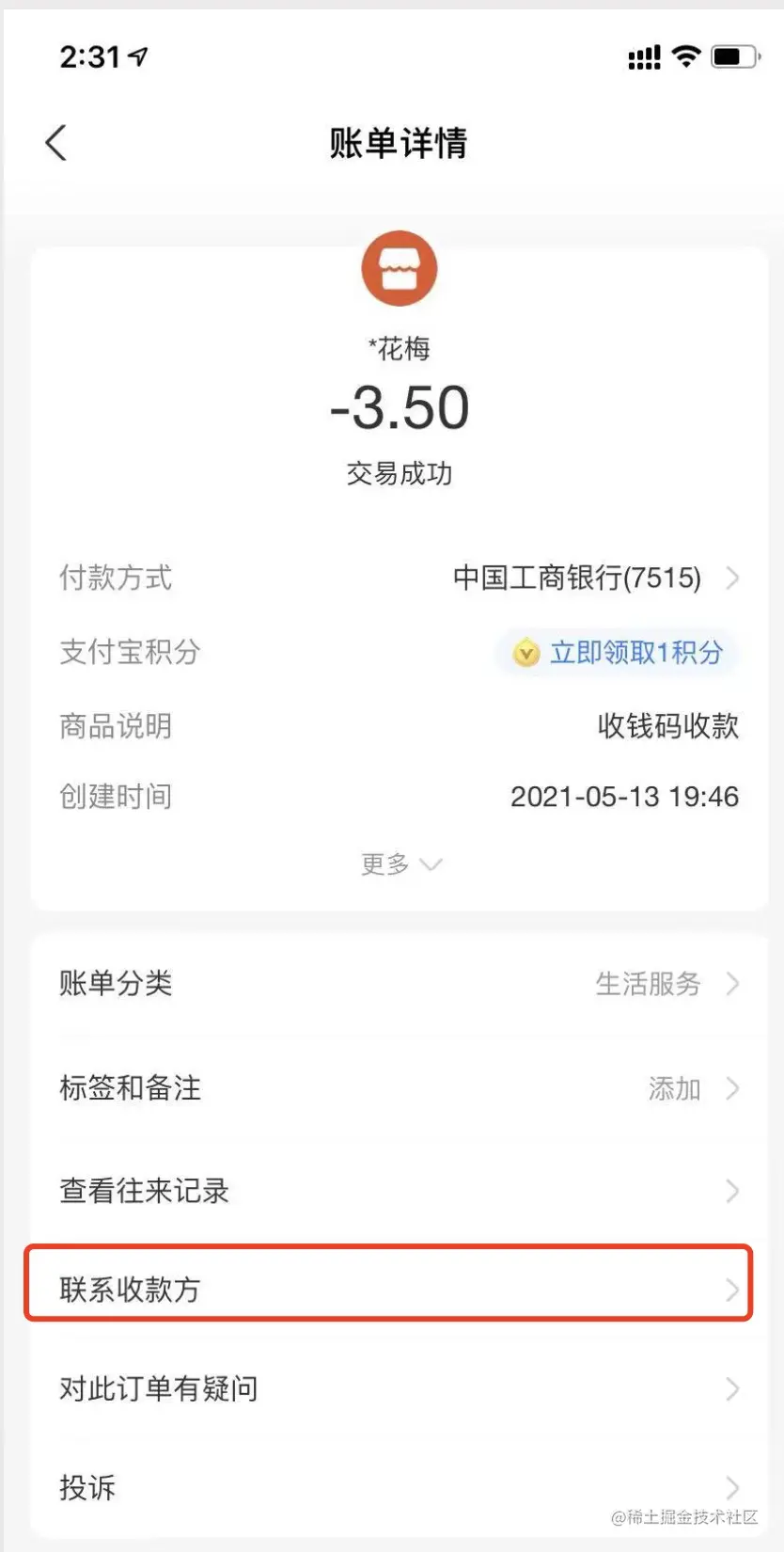Open 对此订单有疑问

[400, 1388]
